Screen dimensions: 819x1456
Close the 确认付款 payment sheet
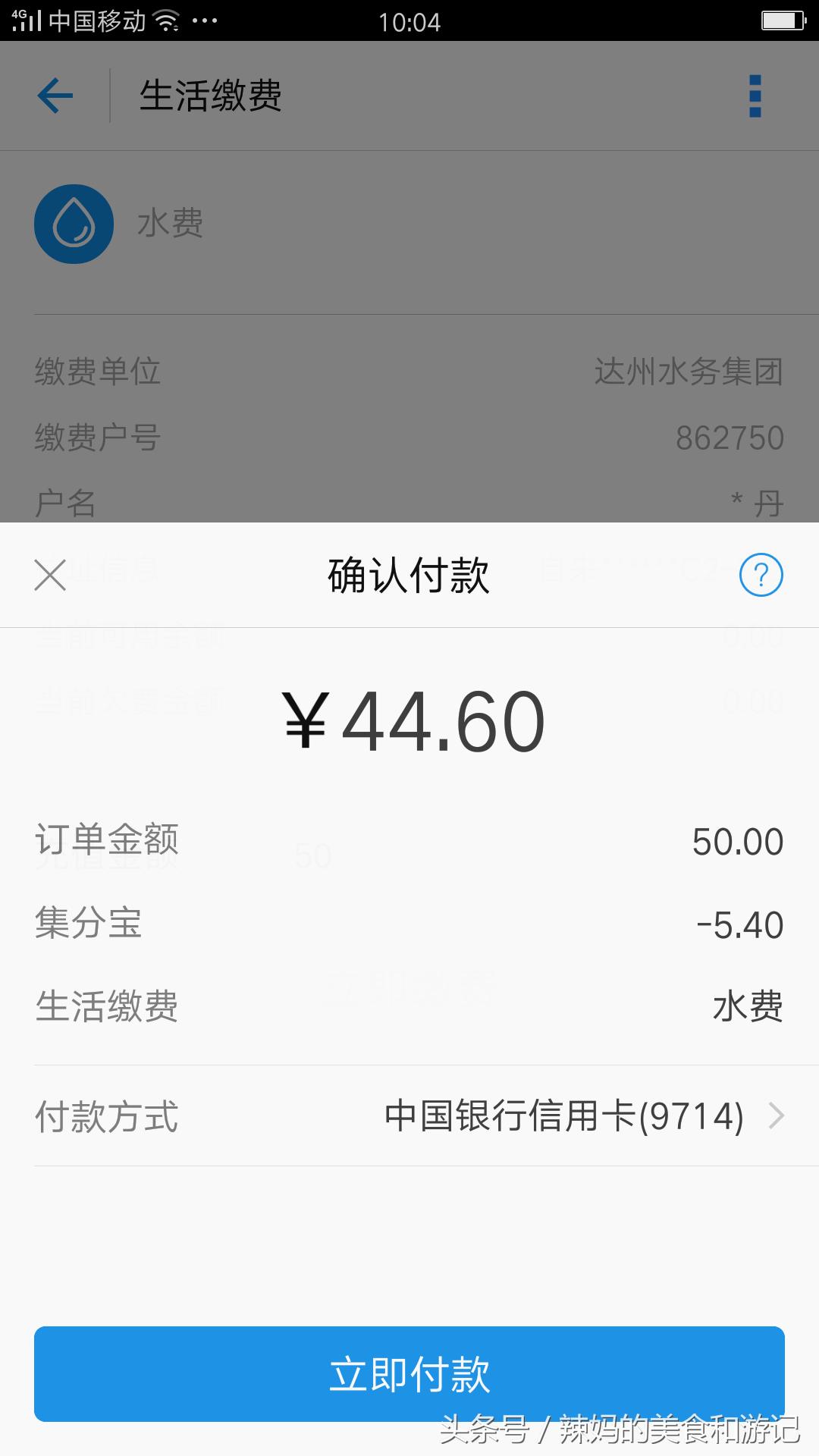[x=50, y=576]
